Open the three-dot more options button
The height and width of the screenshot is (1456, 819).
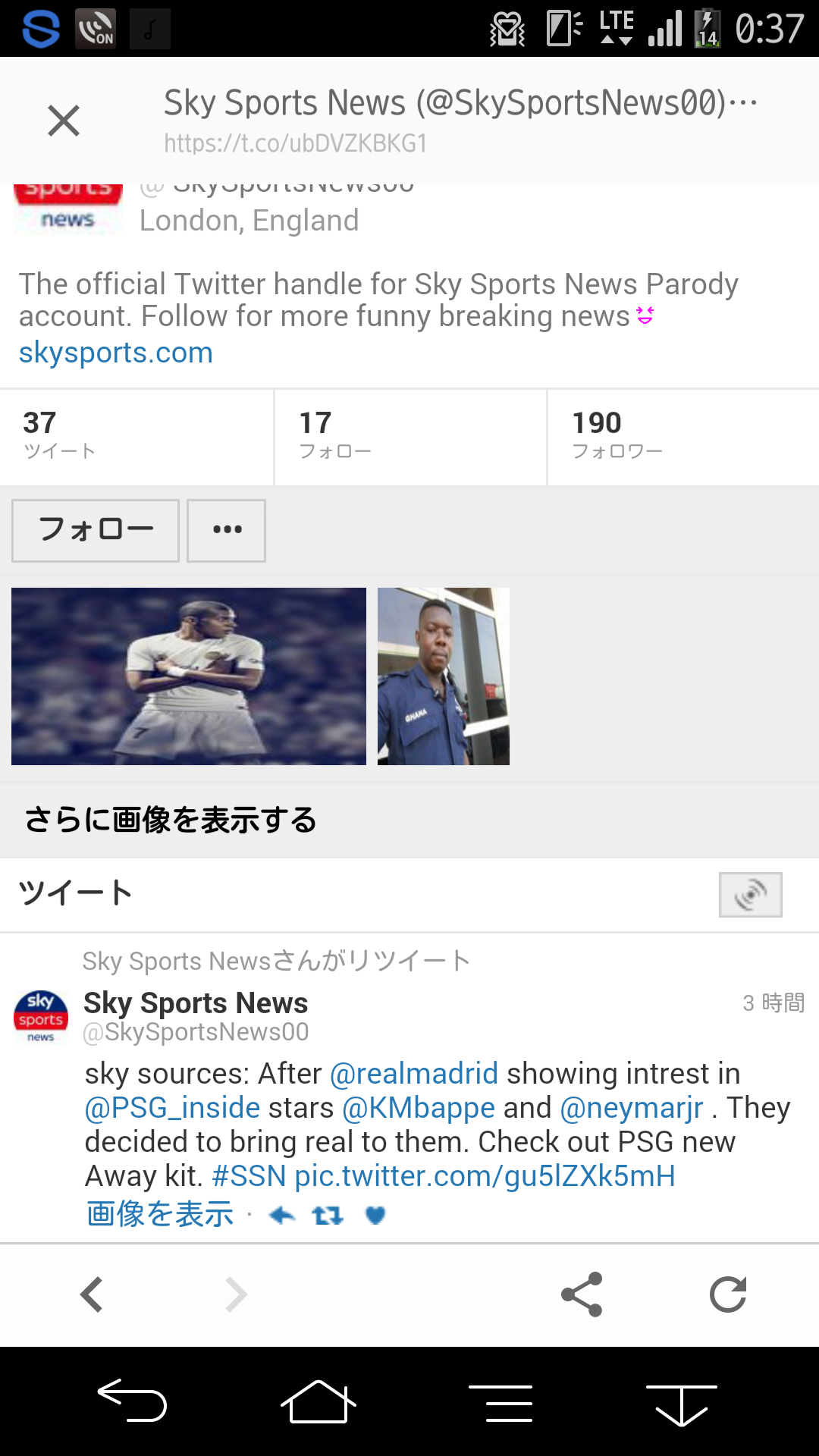tap(226, 530)
